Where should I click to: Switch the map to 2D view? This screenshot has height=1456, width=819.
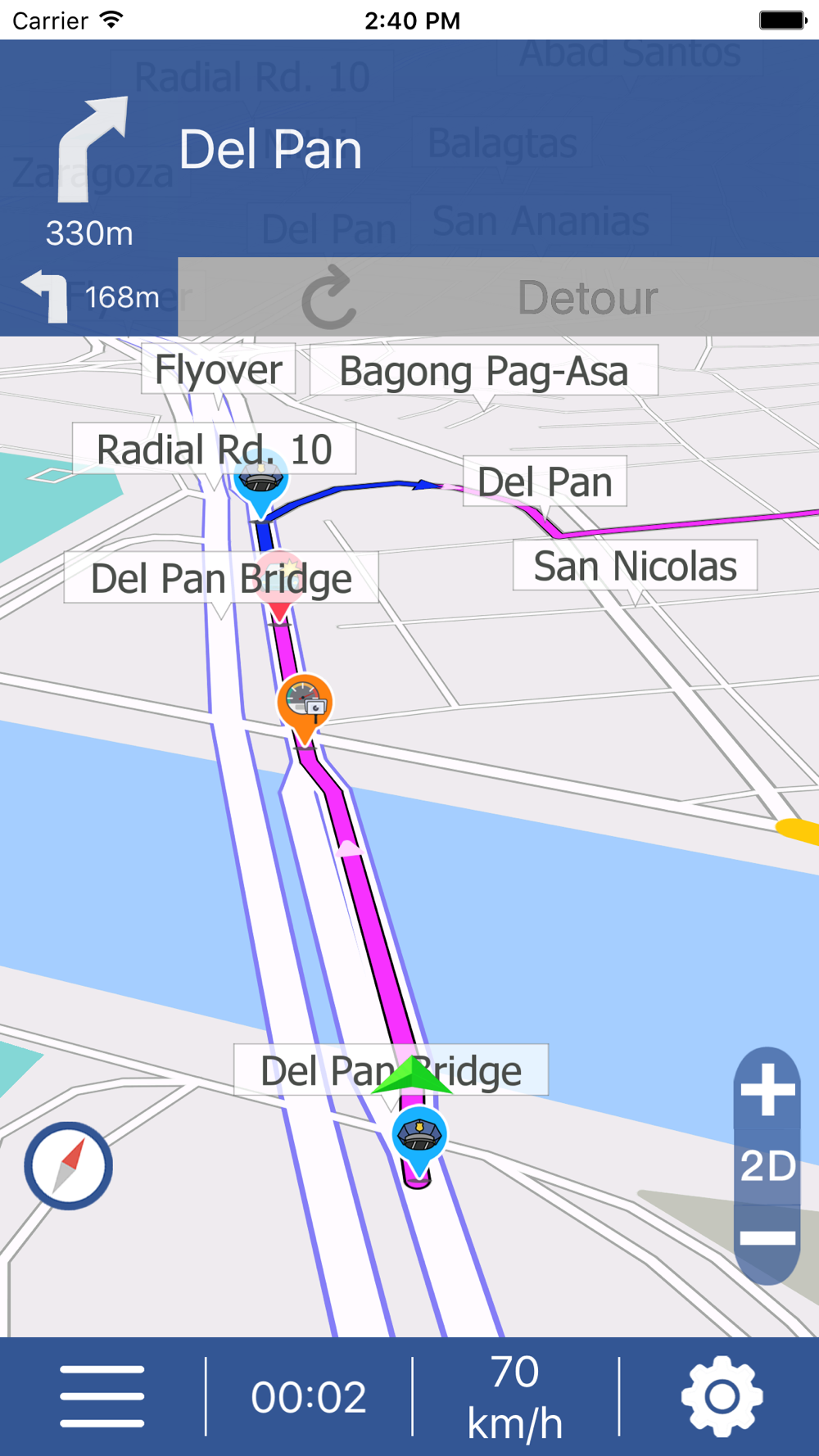point(767,1165)
